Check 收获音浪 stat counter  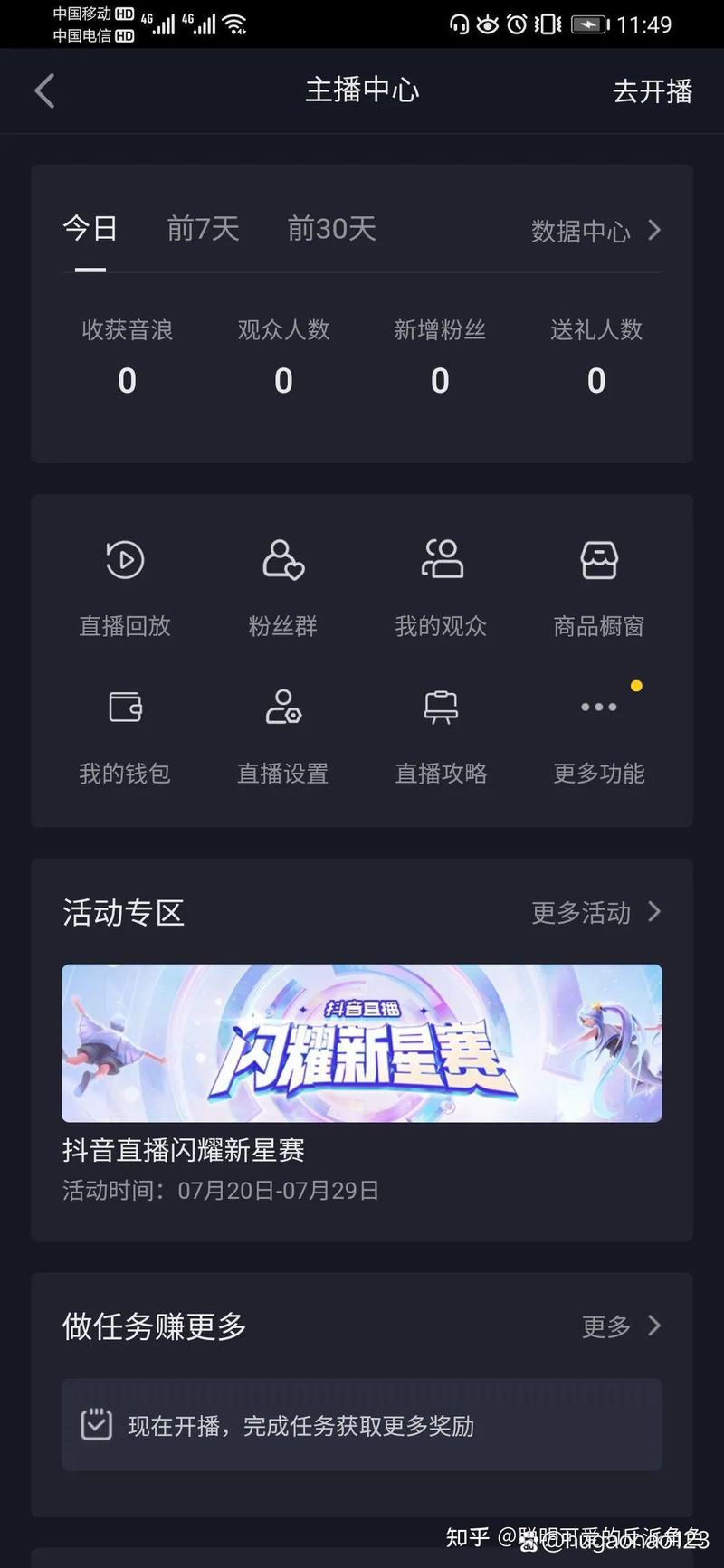click(x=126, y=330)
